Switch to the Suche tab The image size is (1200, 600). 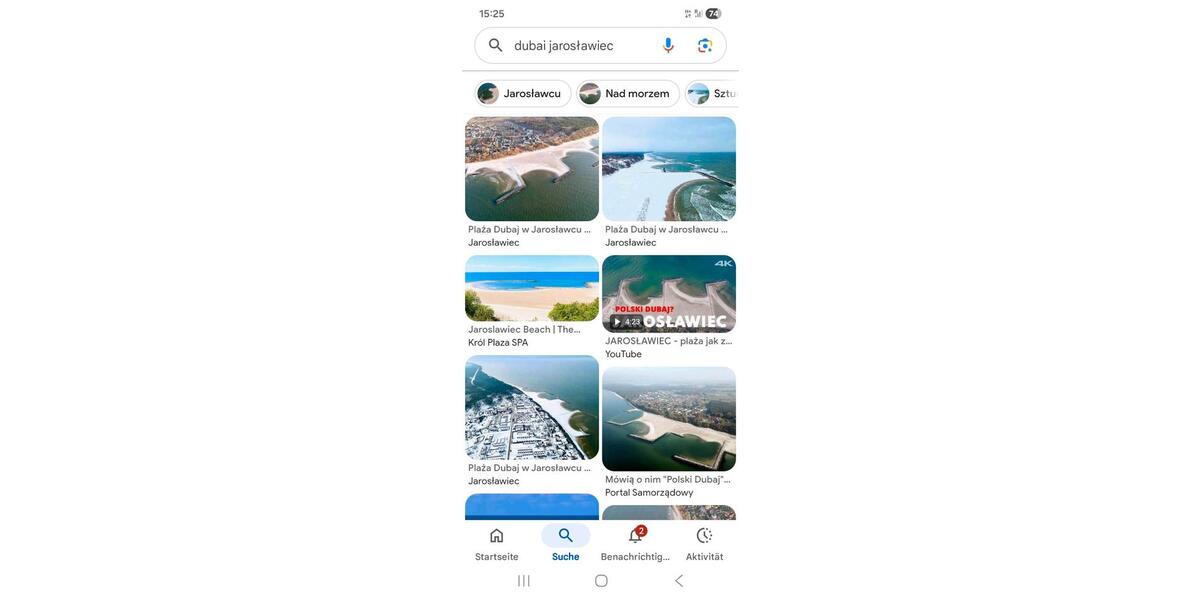click(x=566, y=544)
